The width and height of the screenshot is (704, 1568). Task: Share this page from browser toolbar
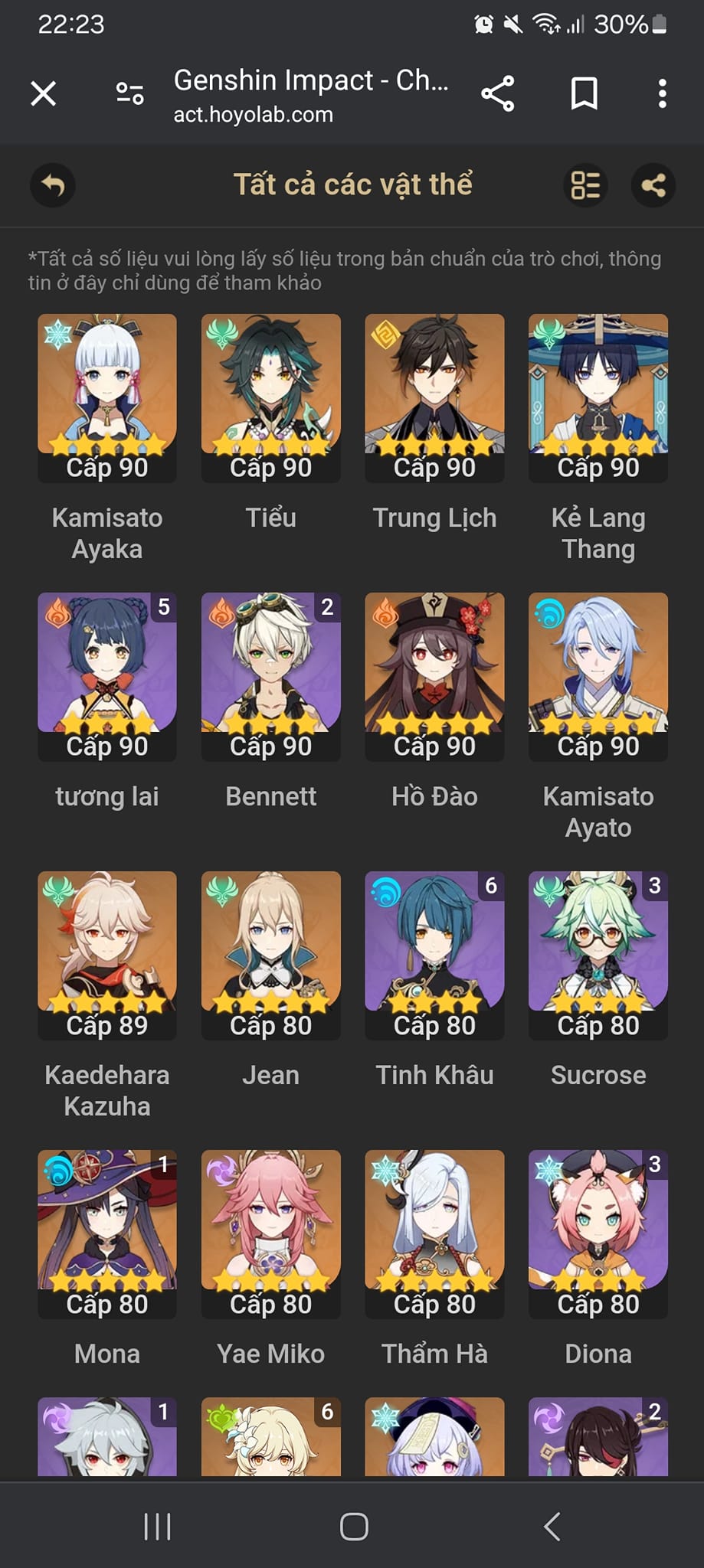(x=498, y=94)
